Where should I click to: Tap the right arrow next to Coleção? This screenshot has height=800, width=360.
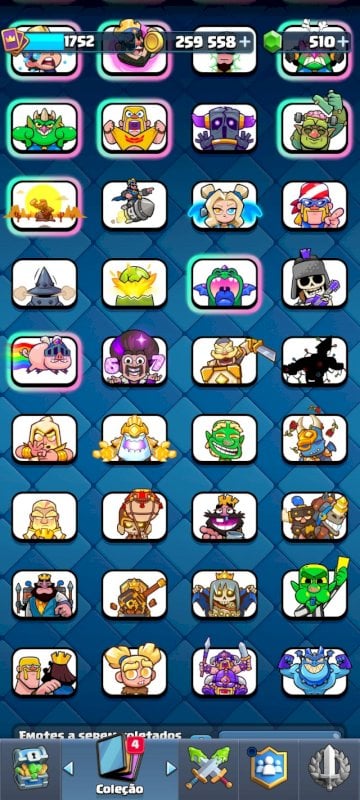(171, 768)
